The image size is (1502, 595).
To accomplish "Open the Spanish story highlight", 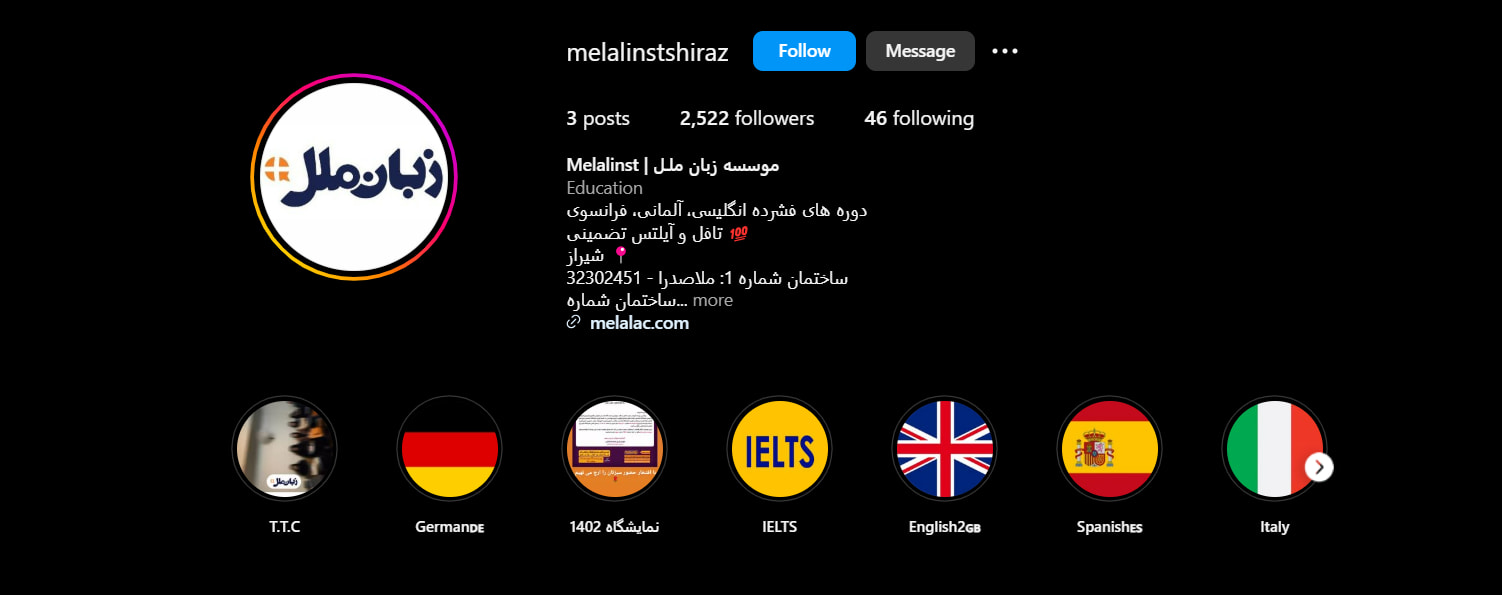I will 1109,448.
